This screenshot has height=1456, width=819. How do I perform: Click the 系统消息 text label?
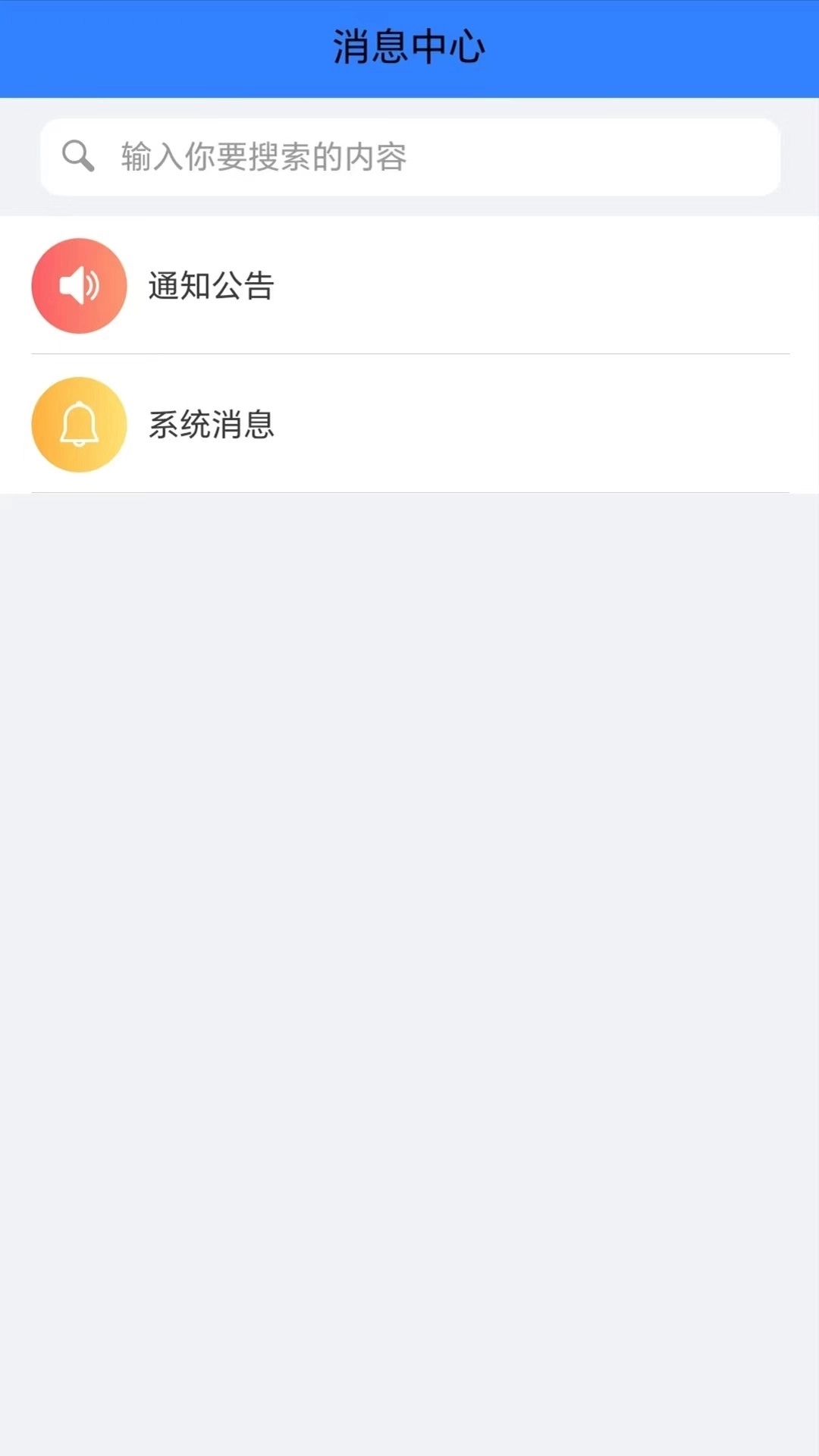(212, 426)
